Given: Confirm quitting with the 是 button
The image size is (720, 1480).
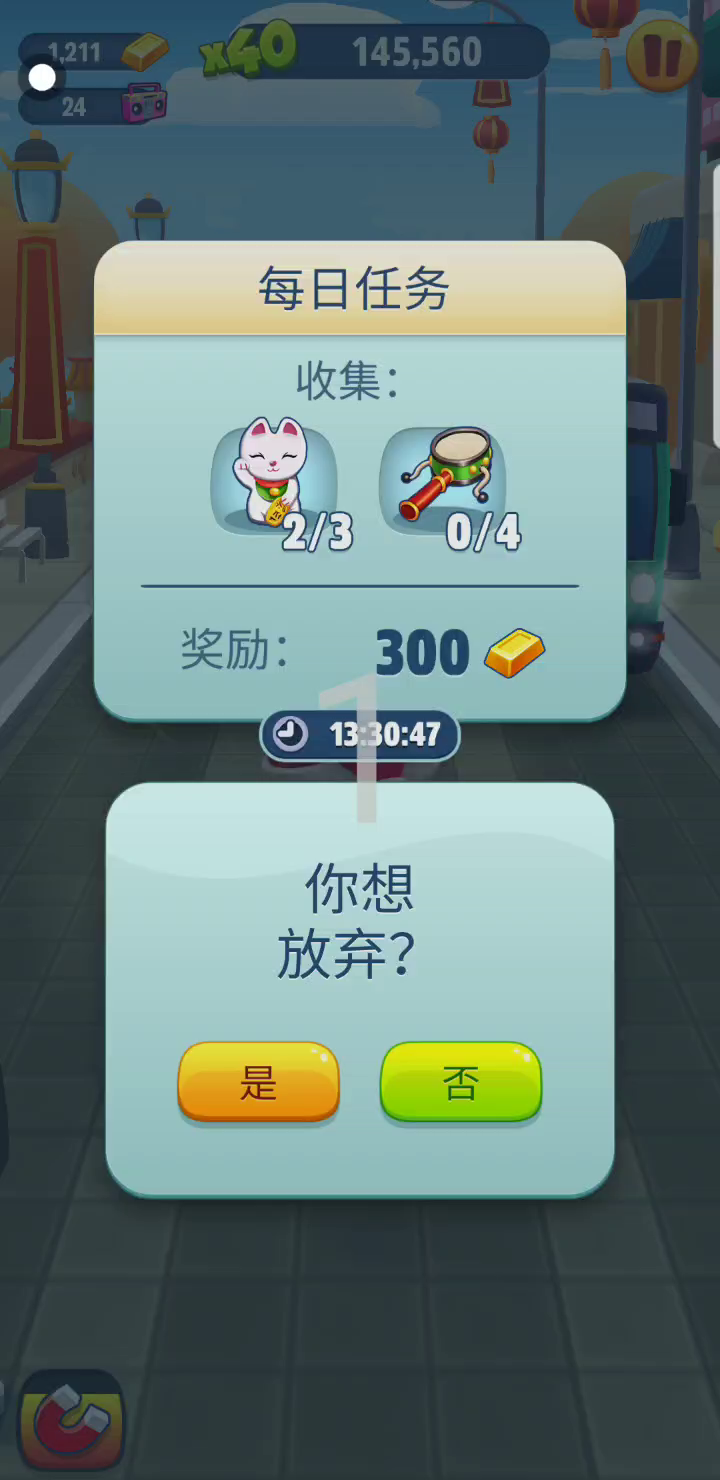Looking at the screenshot, I should coord(258,1082).
